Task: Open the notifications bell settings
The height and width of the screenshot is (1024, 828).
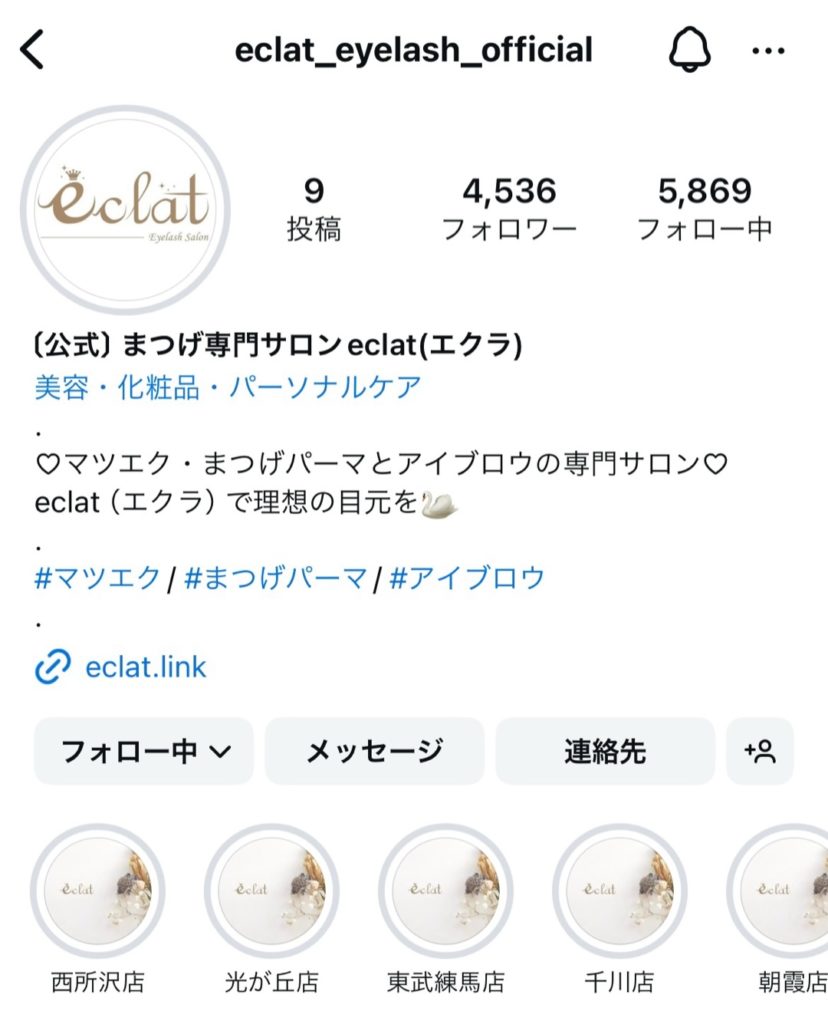Action: [x=688, y=49]
